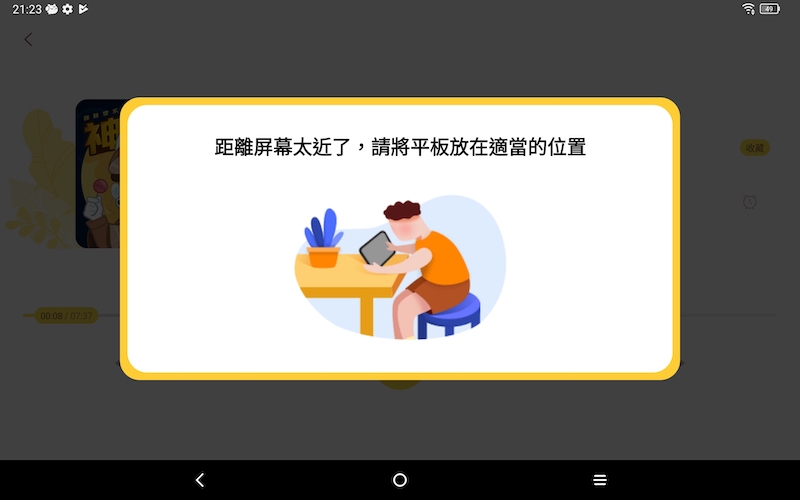Go to the home screen

[400, 480]
